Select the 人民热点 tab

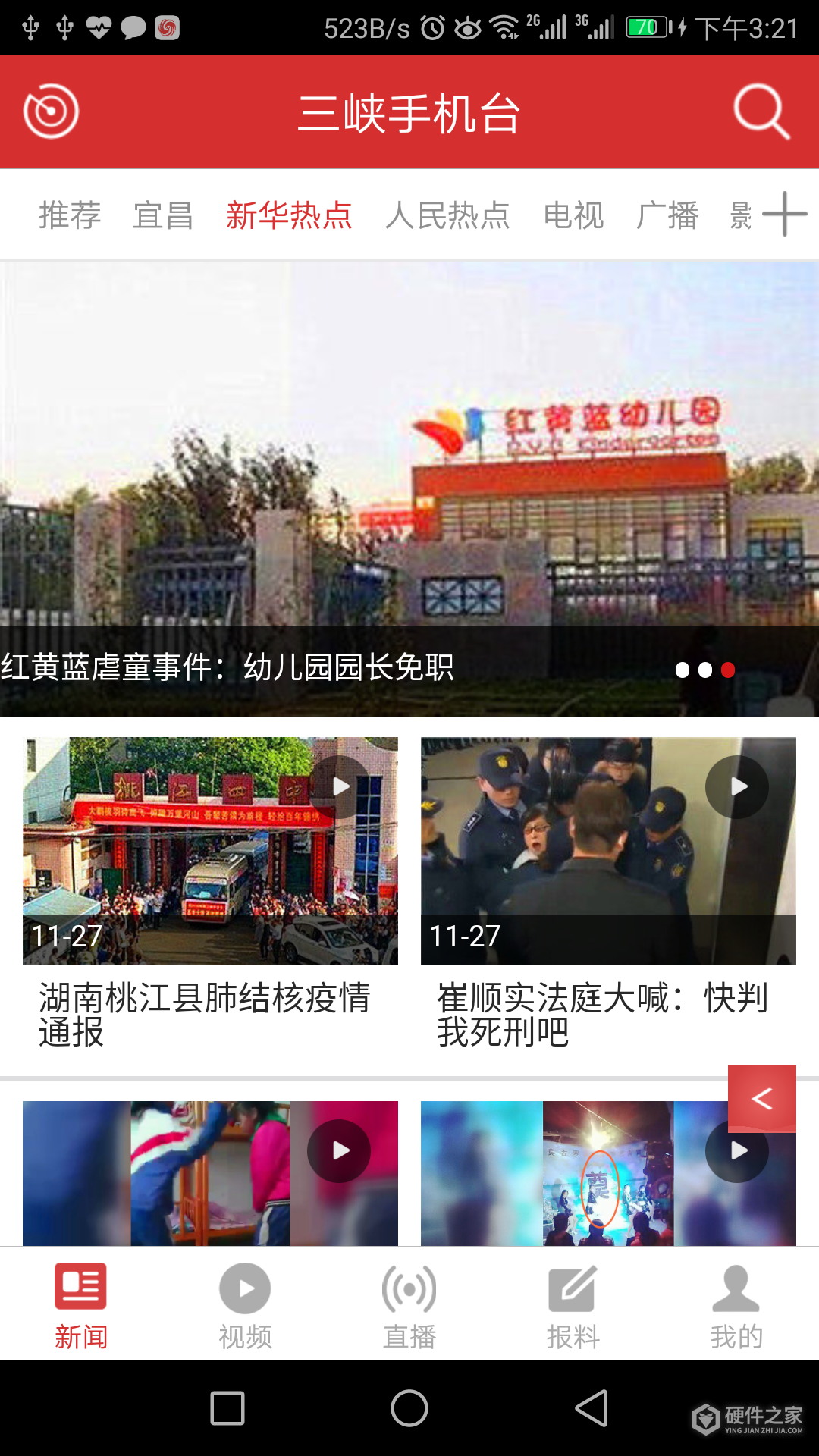[447, 215]
